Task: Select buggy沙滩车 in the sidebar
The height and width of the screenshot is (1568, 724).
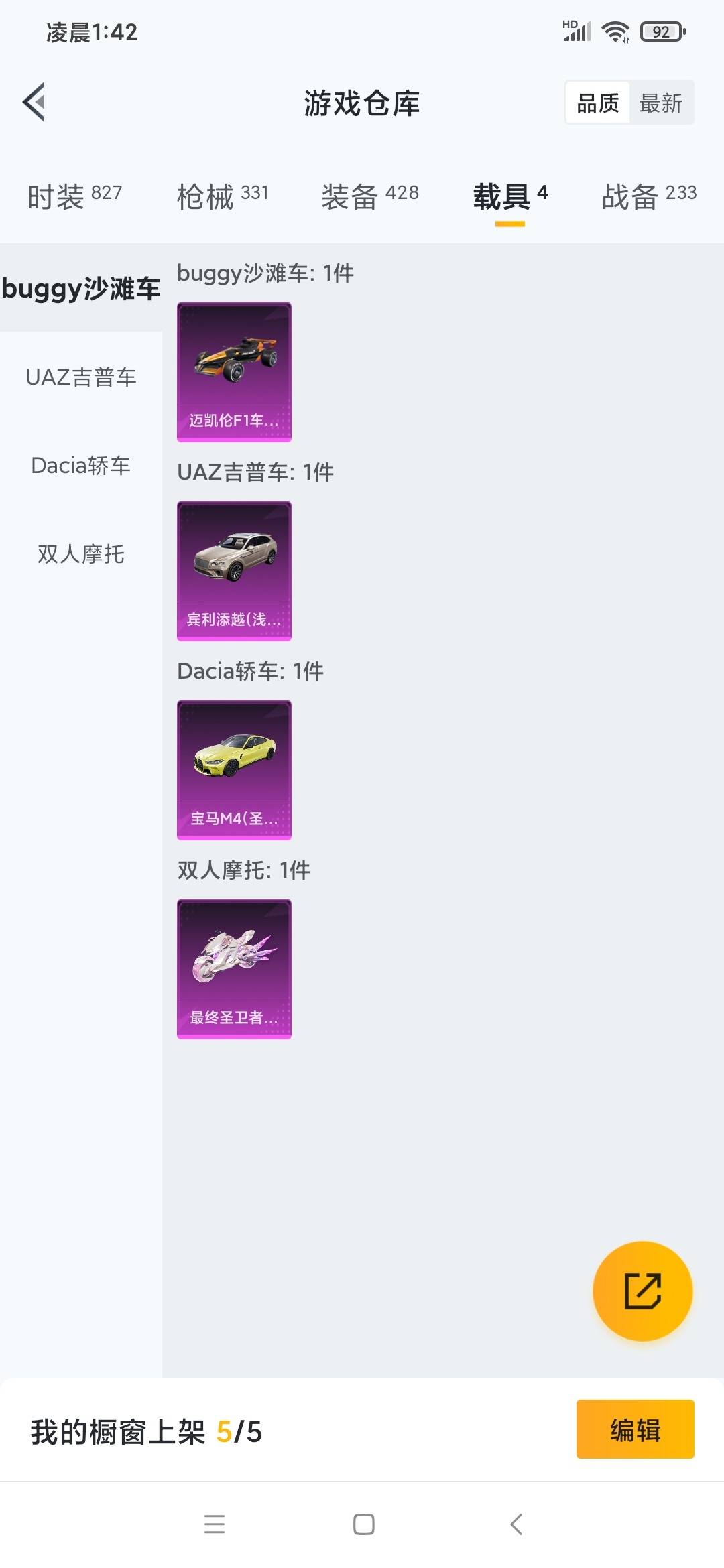Action: [80, 288]
